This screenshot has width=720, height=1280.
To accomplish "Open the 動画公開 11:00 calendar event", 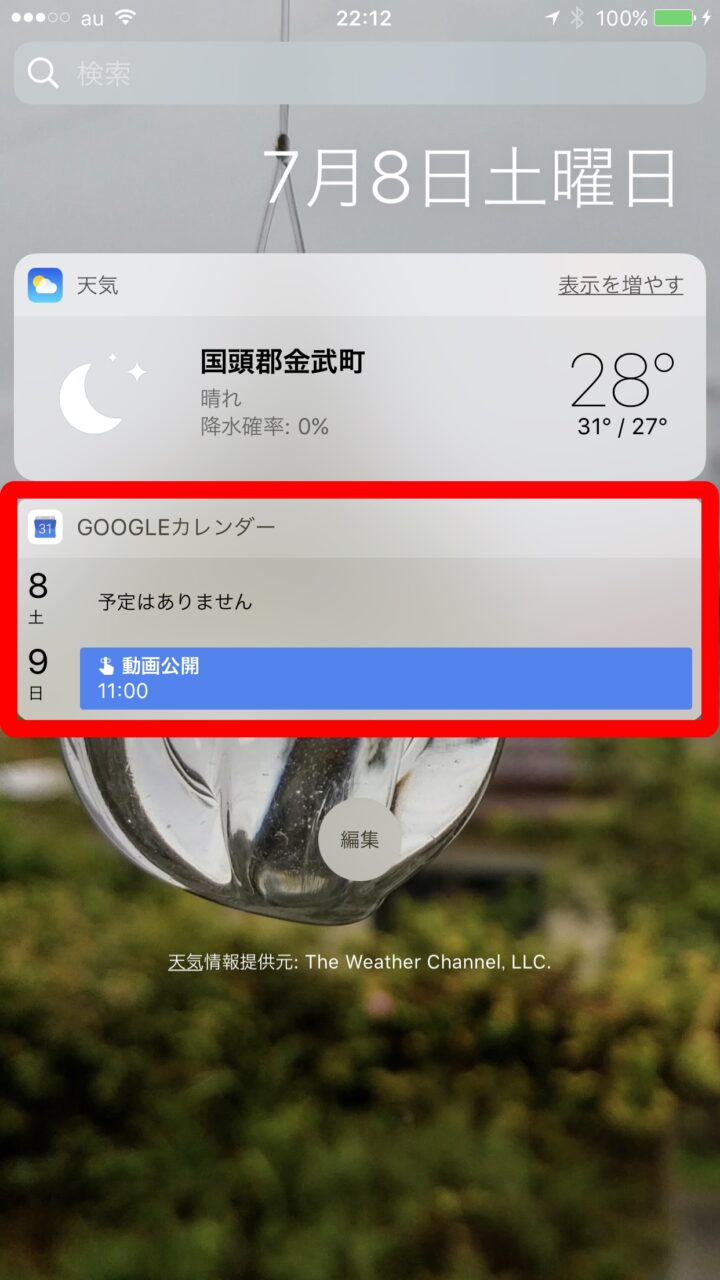I will [386, 678].
